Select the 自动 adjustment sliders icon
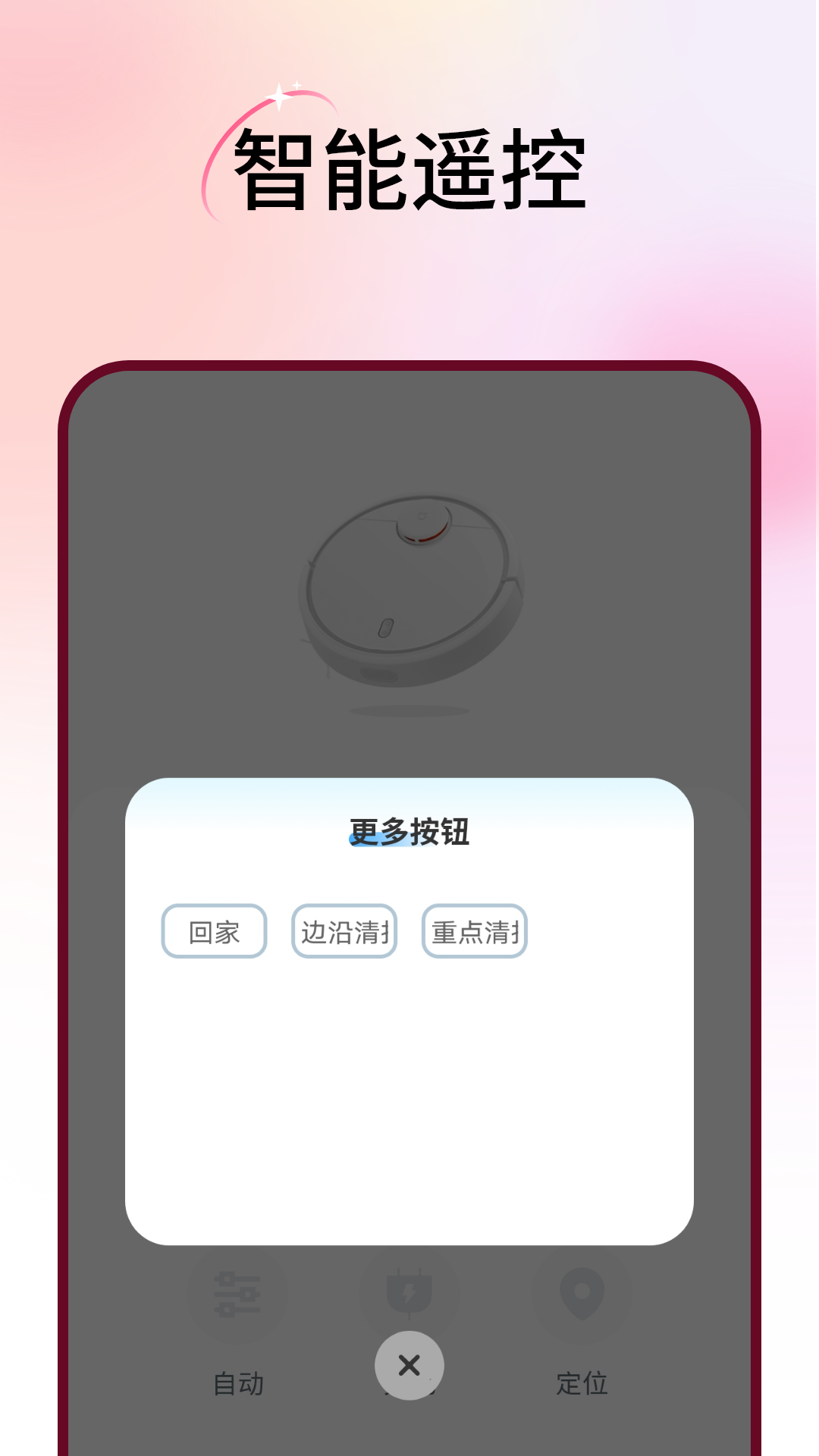The image size is (819, 1456). 238,1295
